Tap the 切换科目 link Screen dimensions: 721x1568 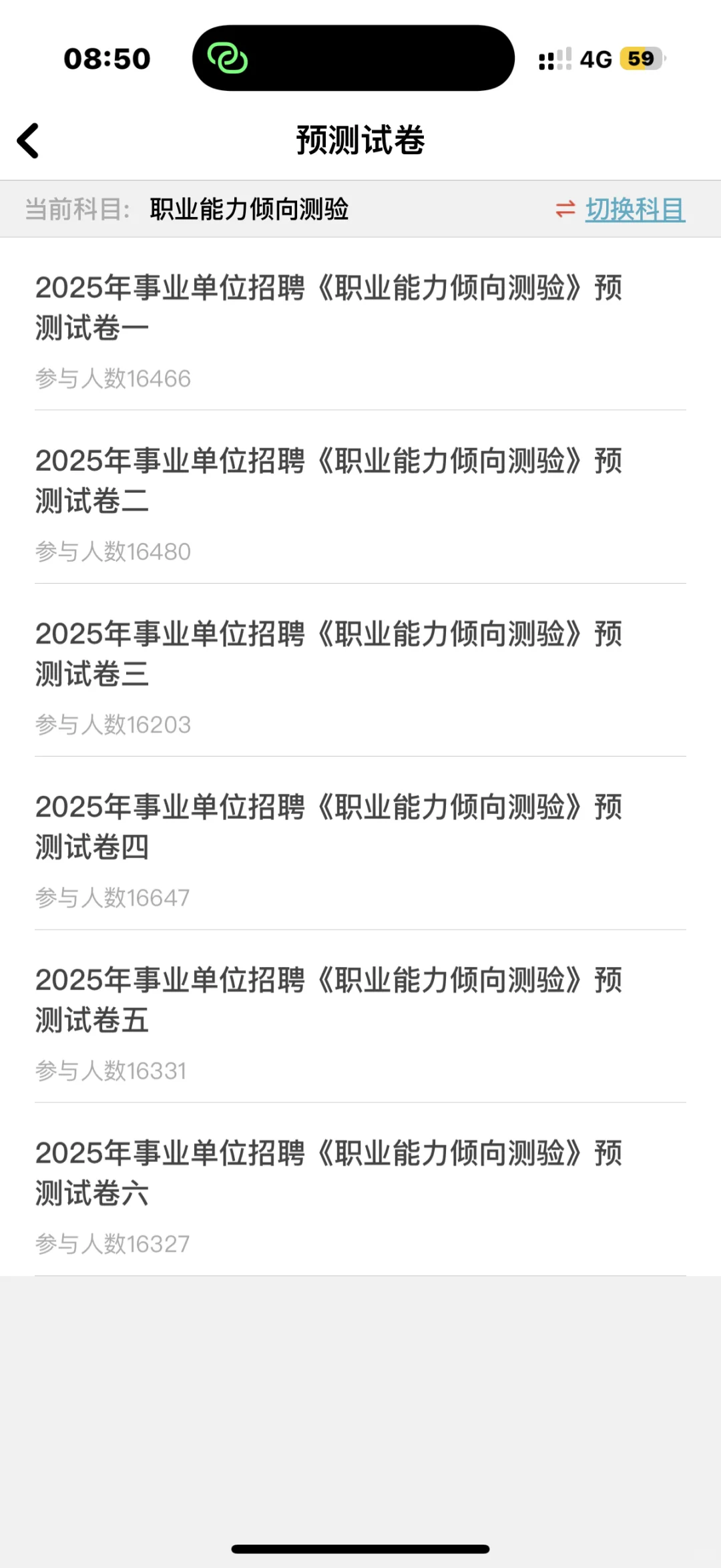tap(634, 210)
